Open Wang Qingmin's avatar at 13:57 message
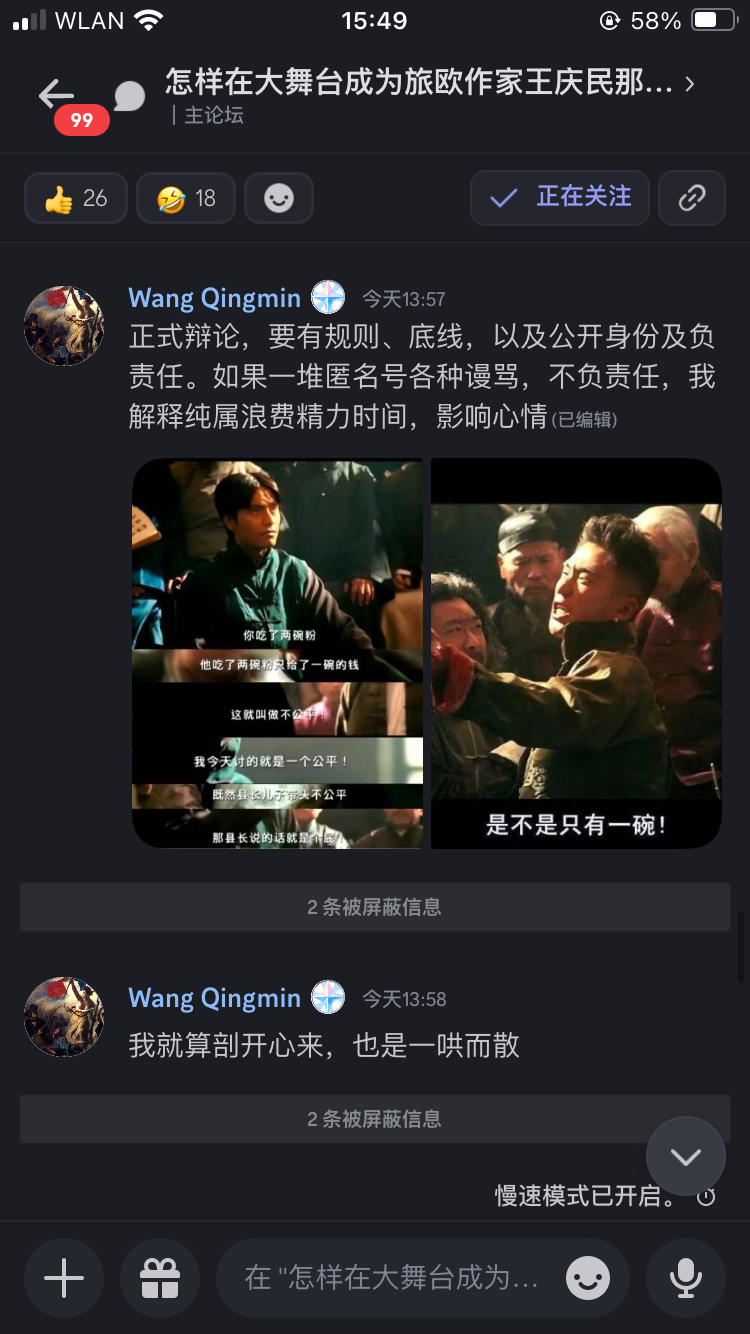 pos(64,326)
